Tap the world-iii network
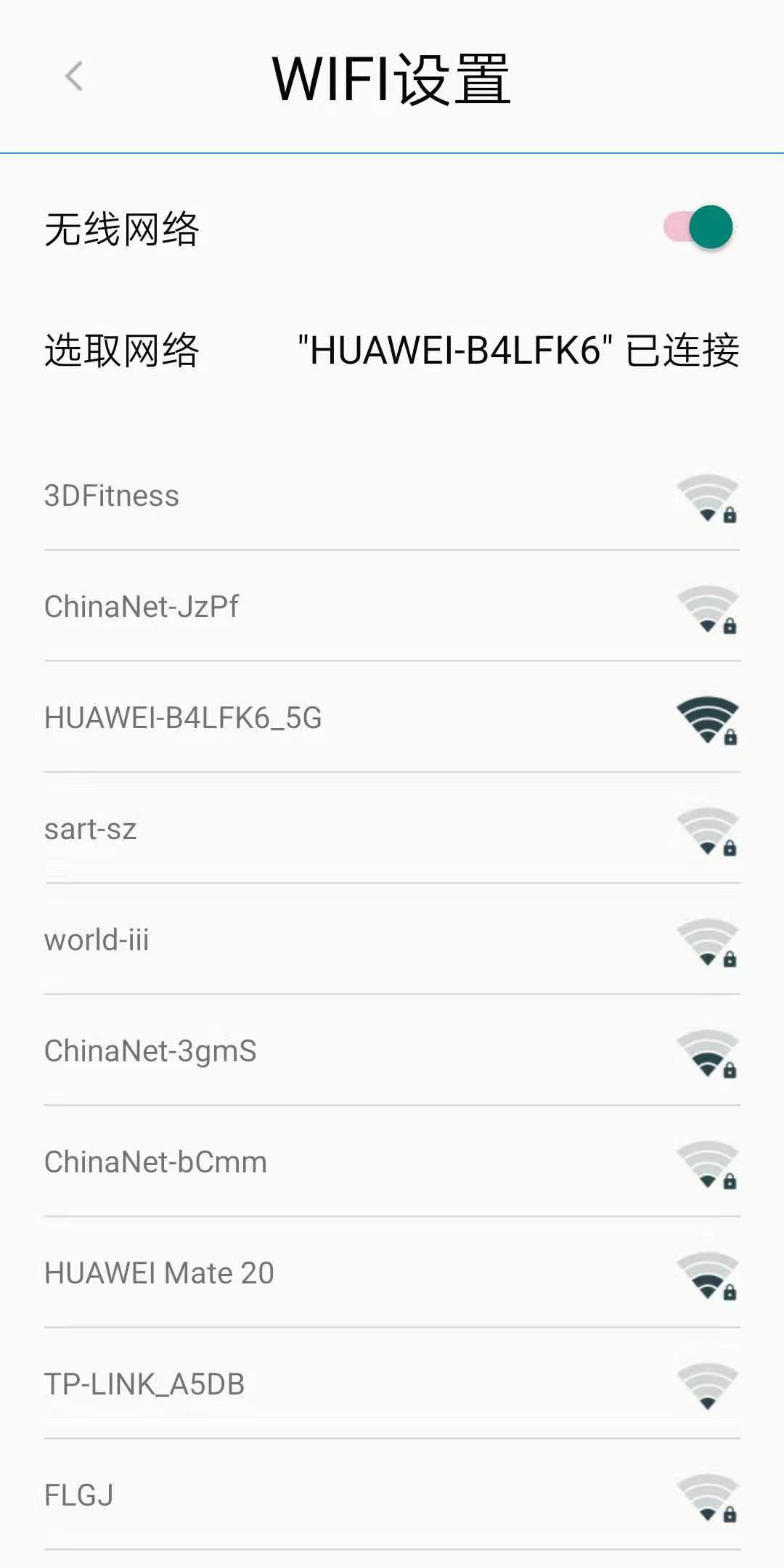This screenshot has width=784, height=1568. click(x=392, y=940)
